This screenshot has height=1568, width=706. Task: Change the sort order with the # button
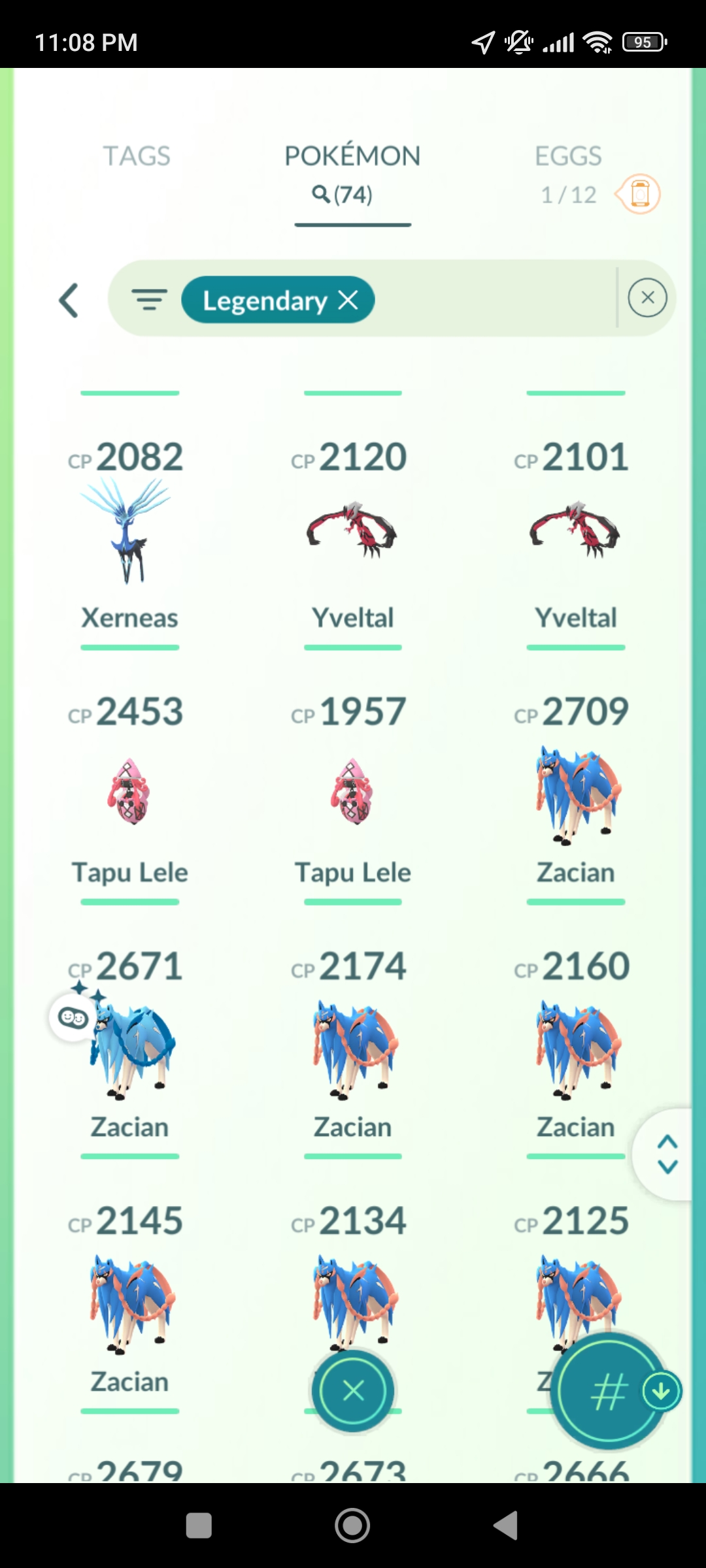pos(609,1391)
